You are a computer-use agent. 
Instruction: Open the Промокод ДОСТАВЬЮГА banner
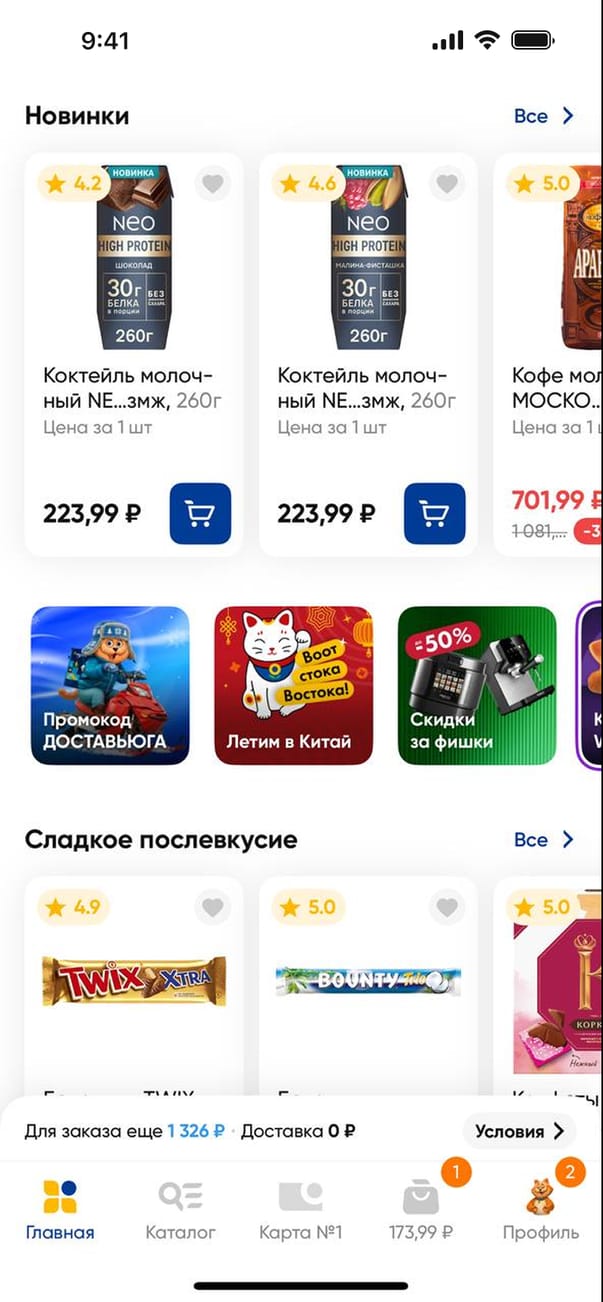point(110,685)
